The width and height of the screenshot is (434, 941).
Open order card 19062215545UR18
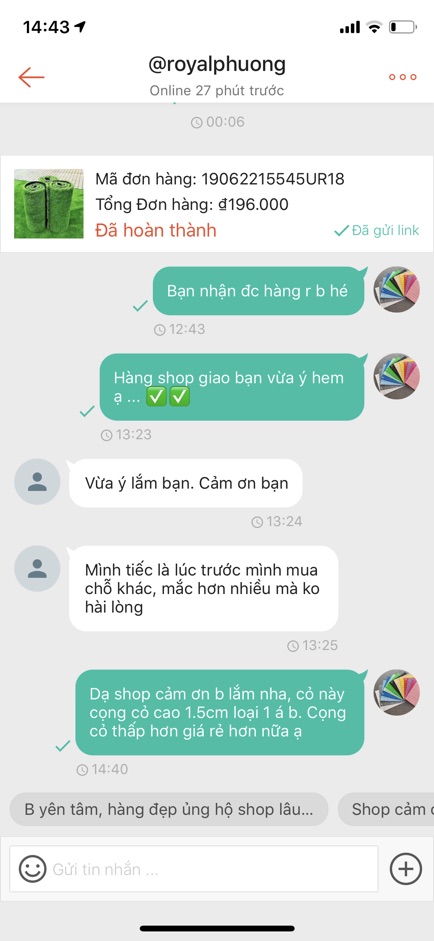(x=217, y=204)
